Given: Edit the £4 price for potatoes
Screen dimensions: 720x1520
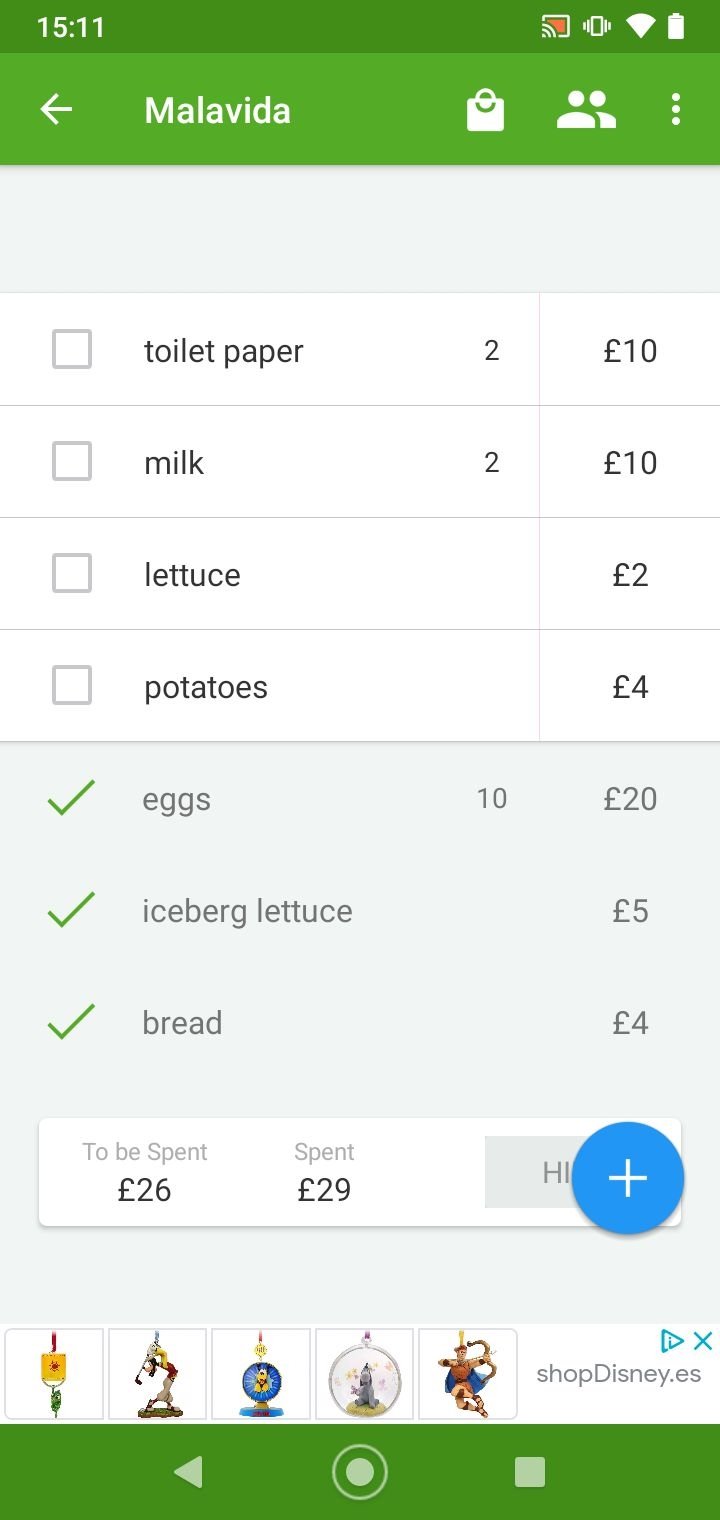Looking at the screenshot, I should (x=630, y=686).
